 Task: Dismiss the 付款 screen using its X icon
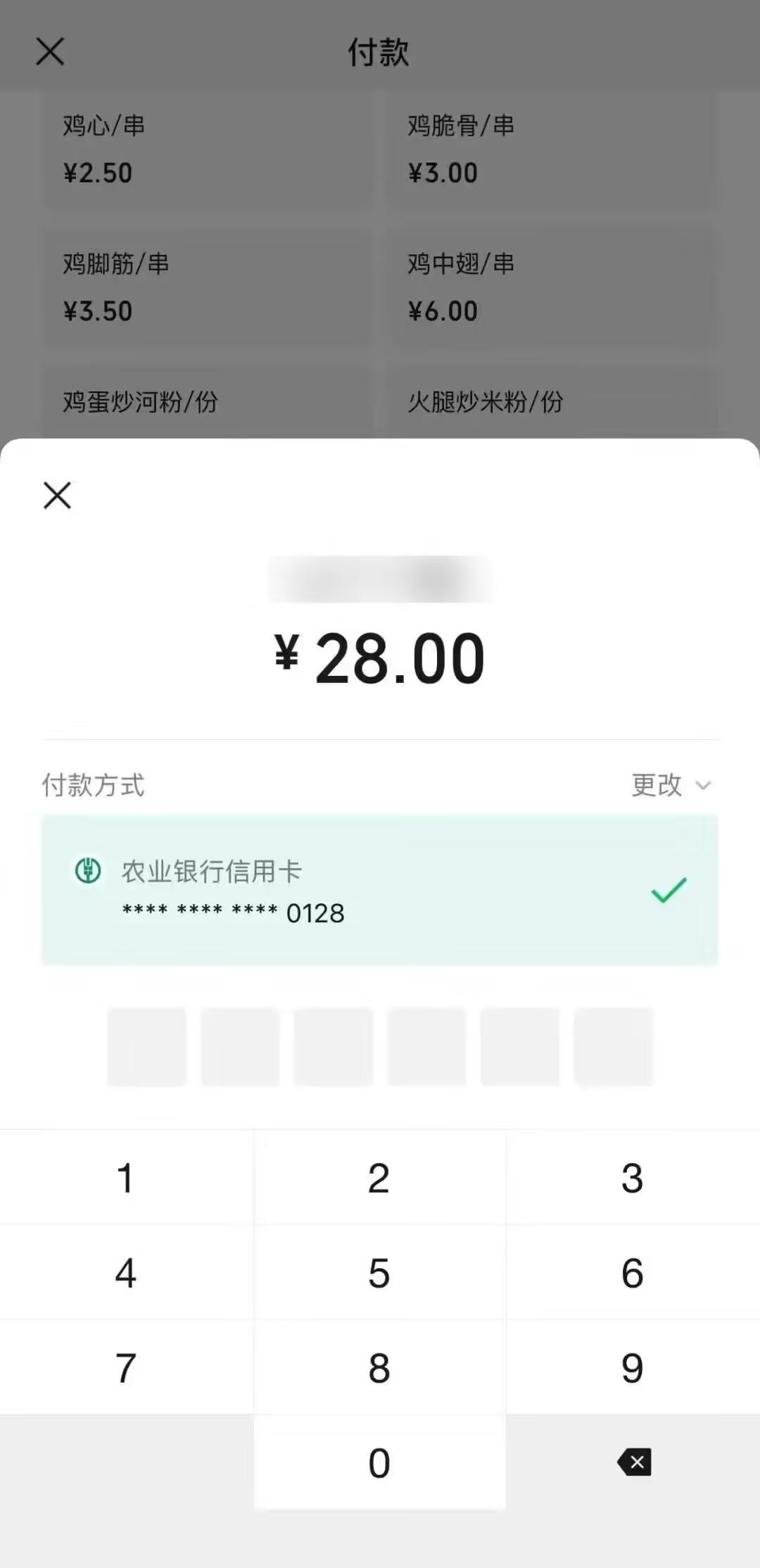point(49,51)
